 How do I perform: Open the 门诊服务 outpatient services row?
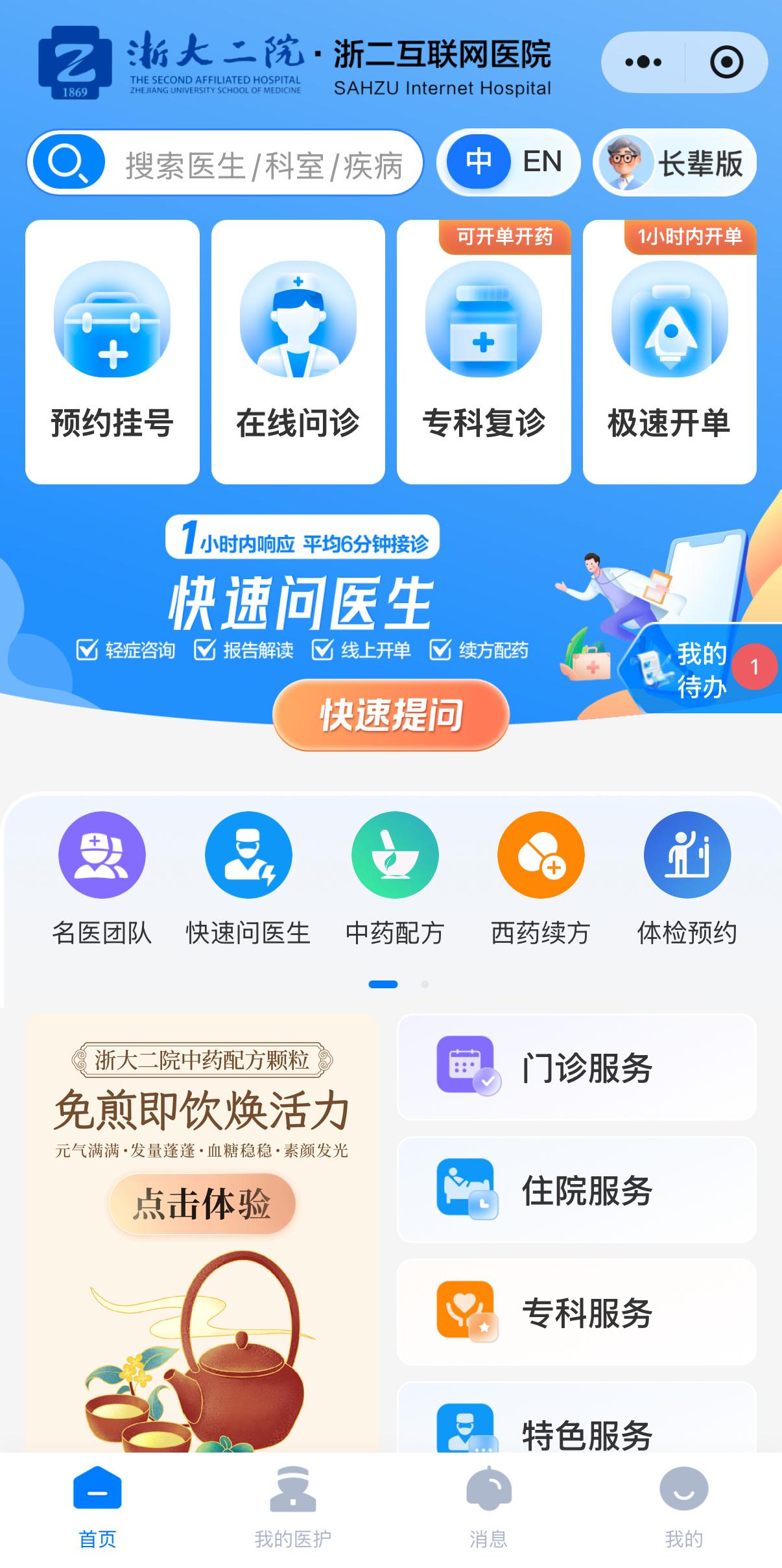pyautogui.click(x=576, y=1068)
